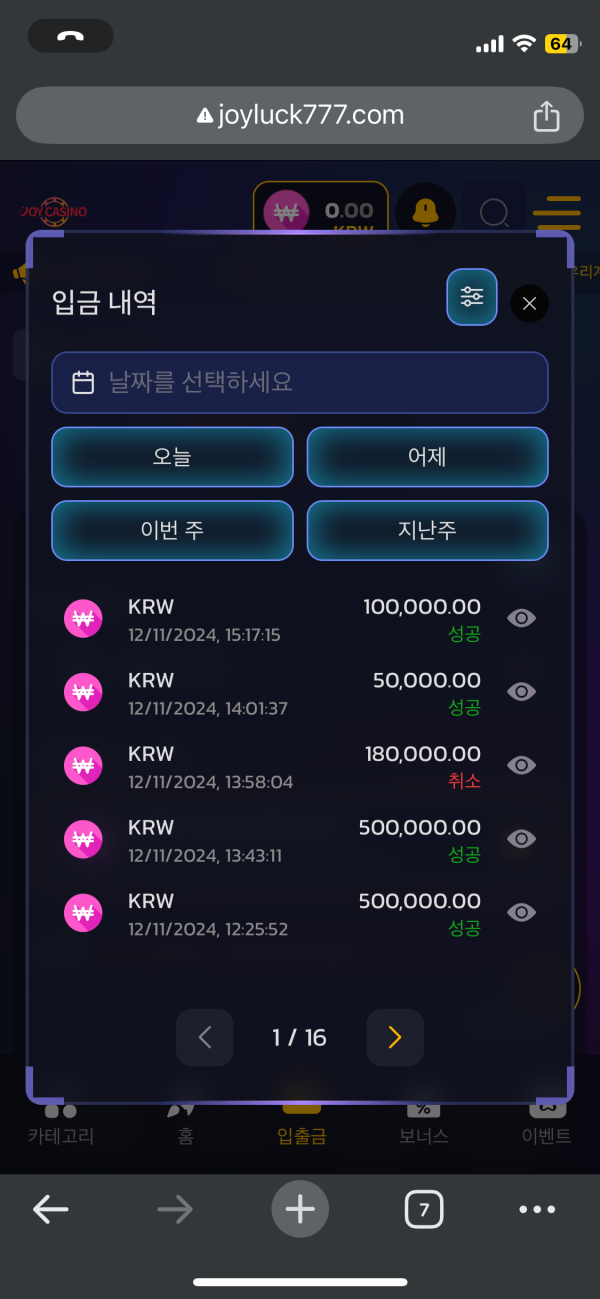Open the filter settings icon
600x1299 pixels.
471,297
